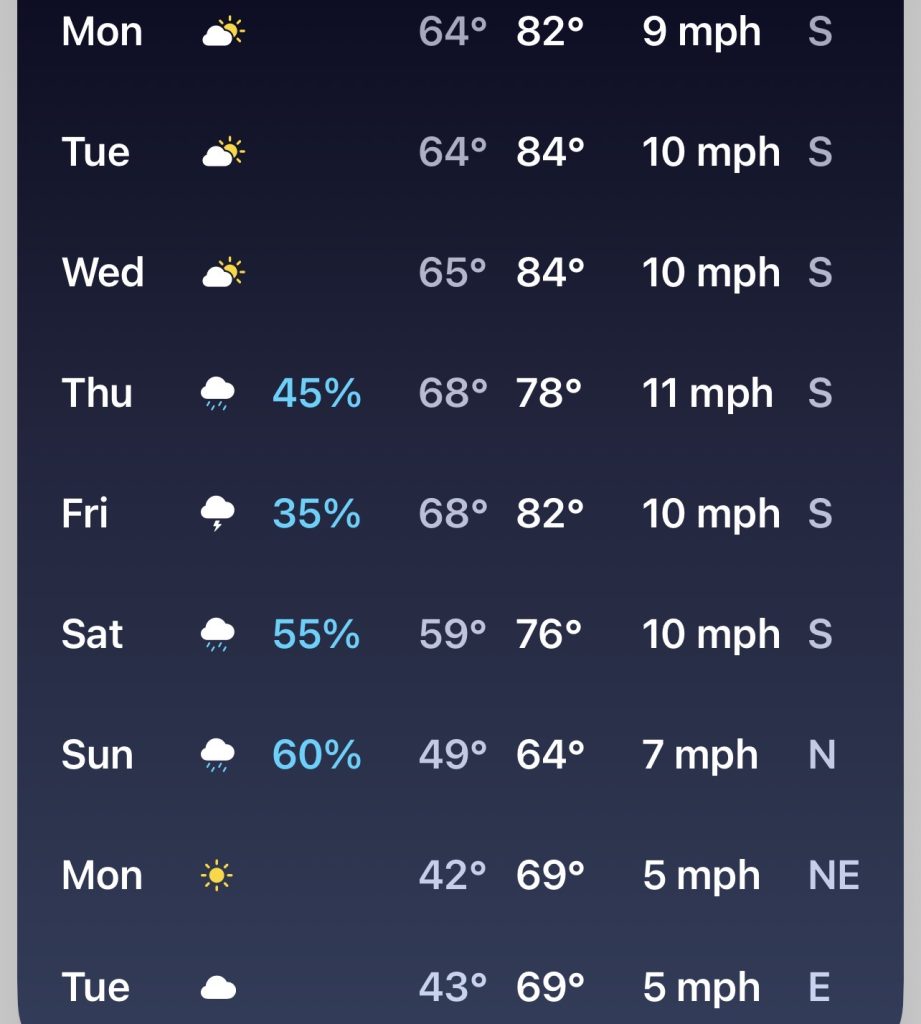View cloudy Tuesday's forecast with 43° low
Image resolution: width=921 pixels, height=1024 pixels.
pos(460,988)
